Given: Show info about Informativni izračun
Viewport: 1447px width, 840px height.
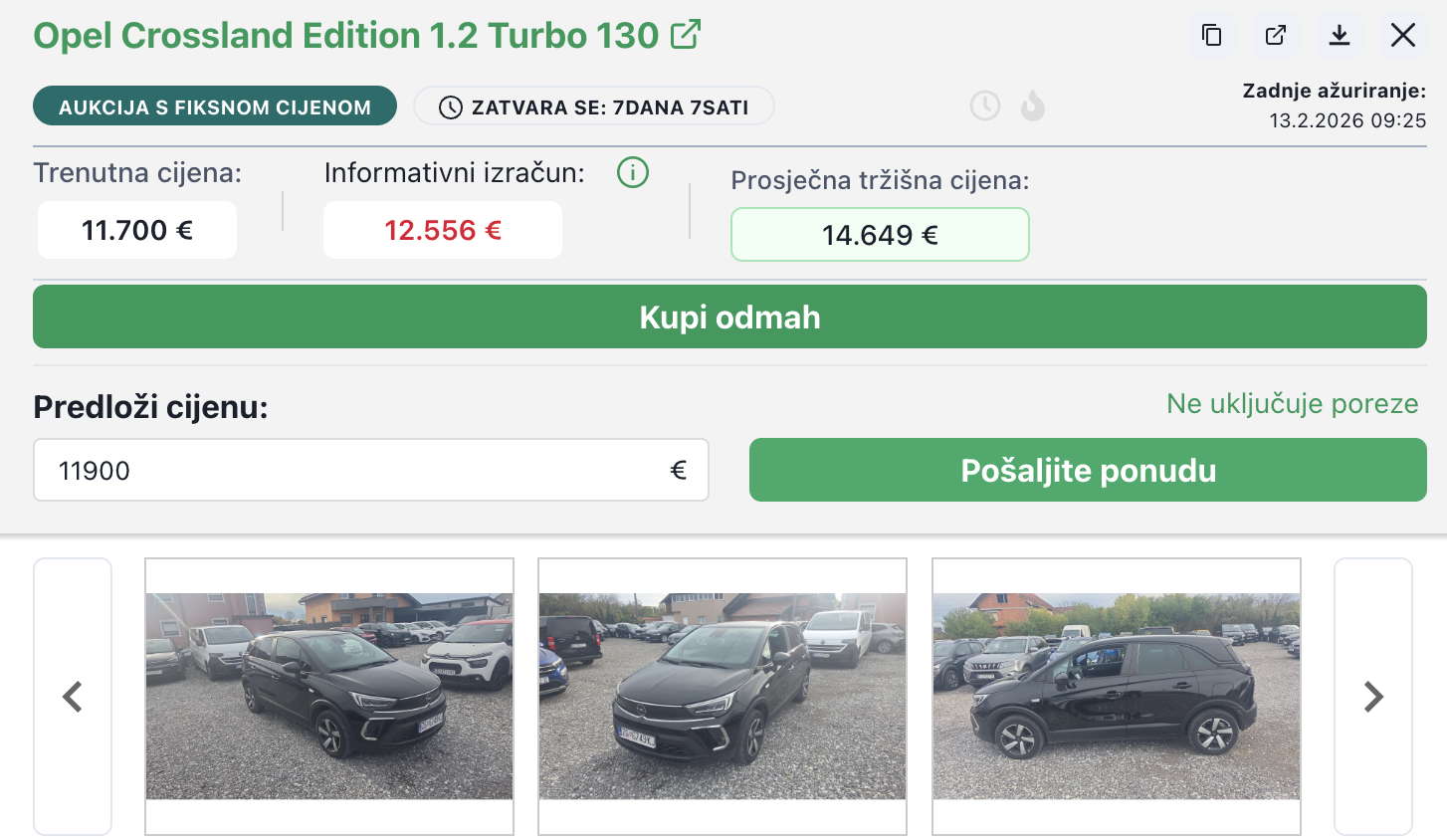Looking at the screenshot, I should 633,173.
